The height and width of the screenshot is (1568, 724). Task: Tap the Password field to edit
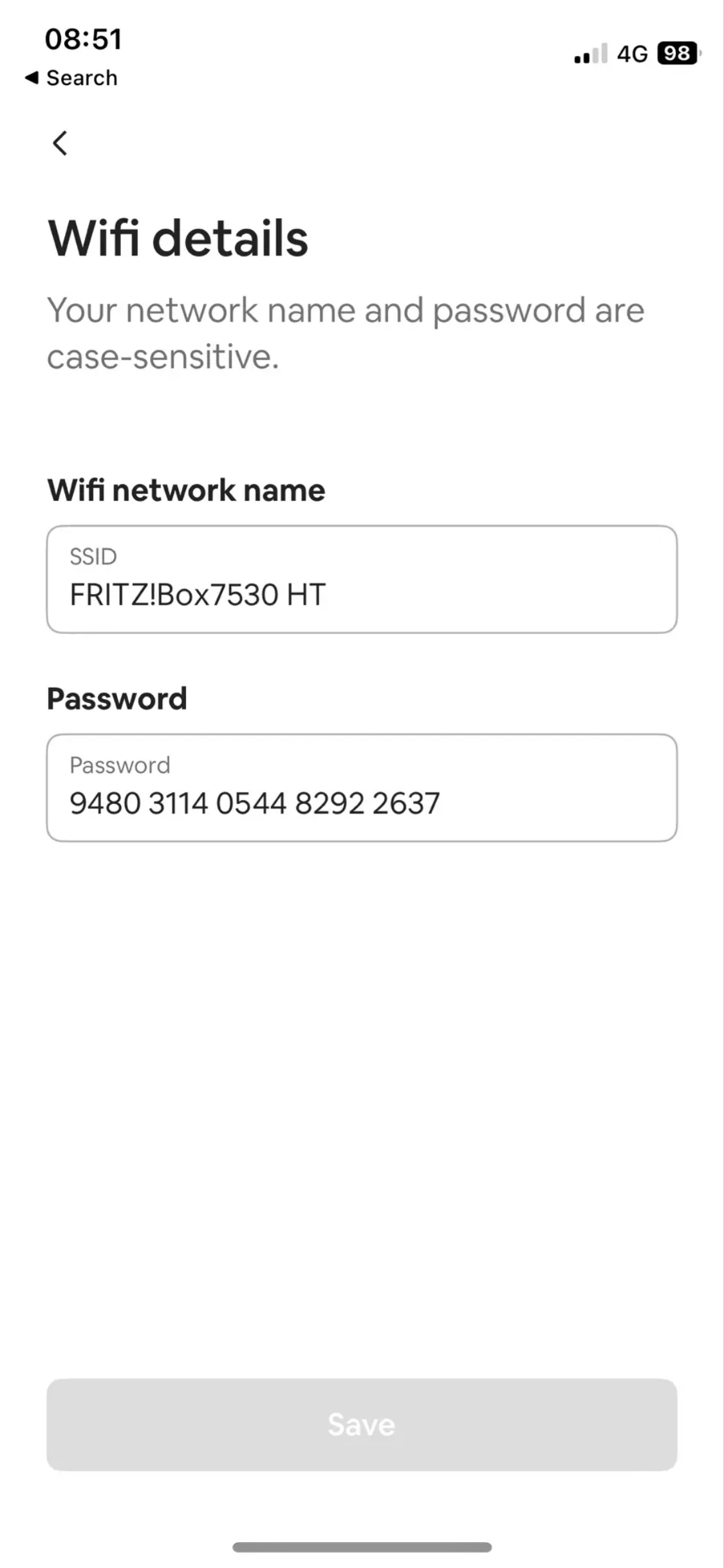[361, 788]
